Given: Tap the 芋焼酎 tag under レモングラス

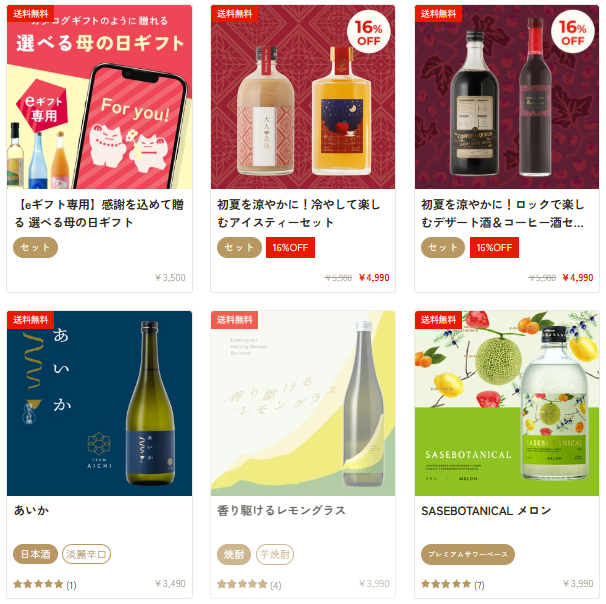Looking at the screenshot, I should click(276, 554).
